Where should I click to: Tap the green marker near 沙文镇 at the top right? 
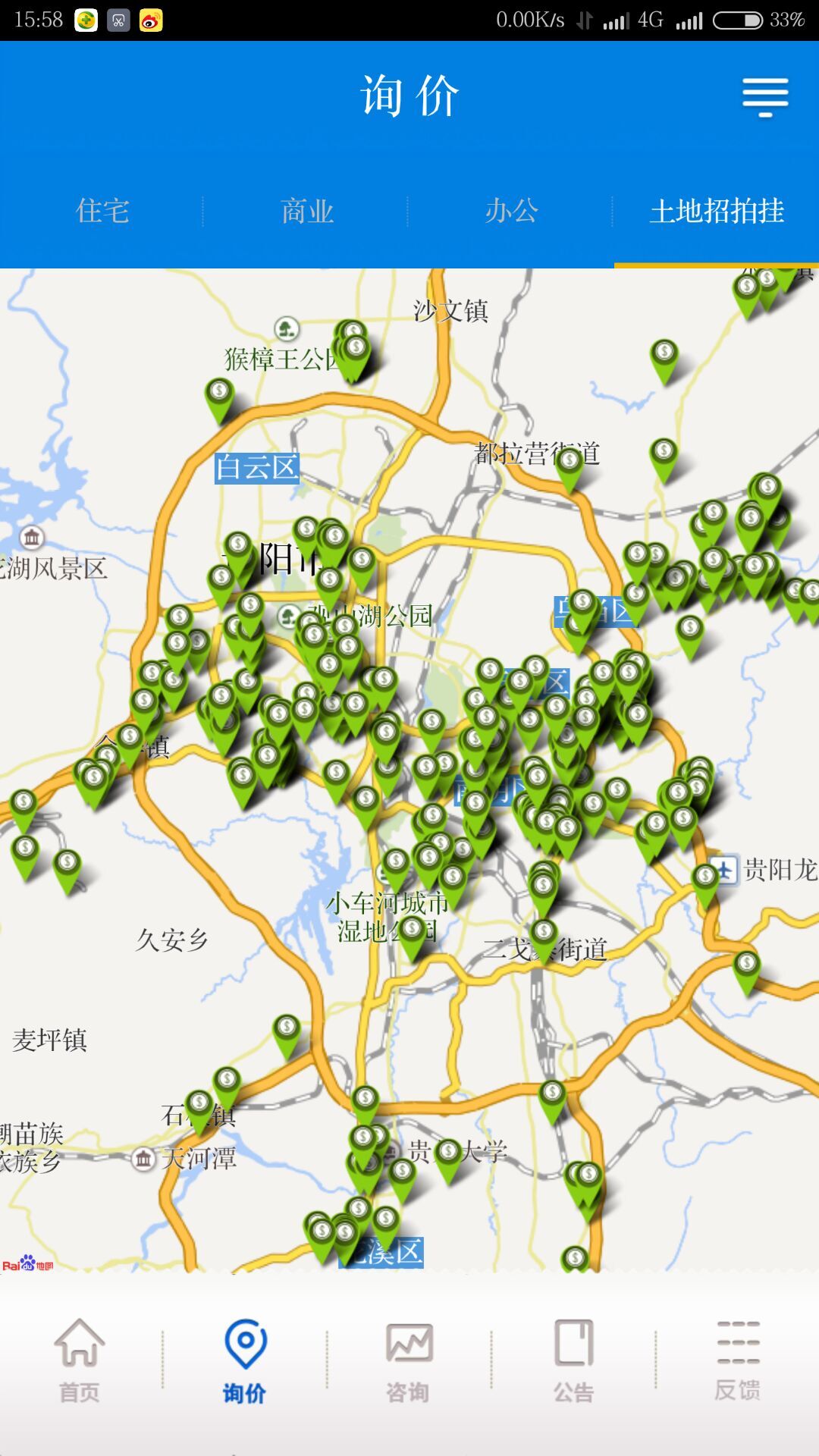(664, 356)
